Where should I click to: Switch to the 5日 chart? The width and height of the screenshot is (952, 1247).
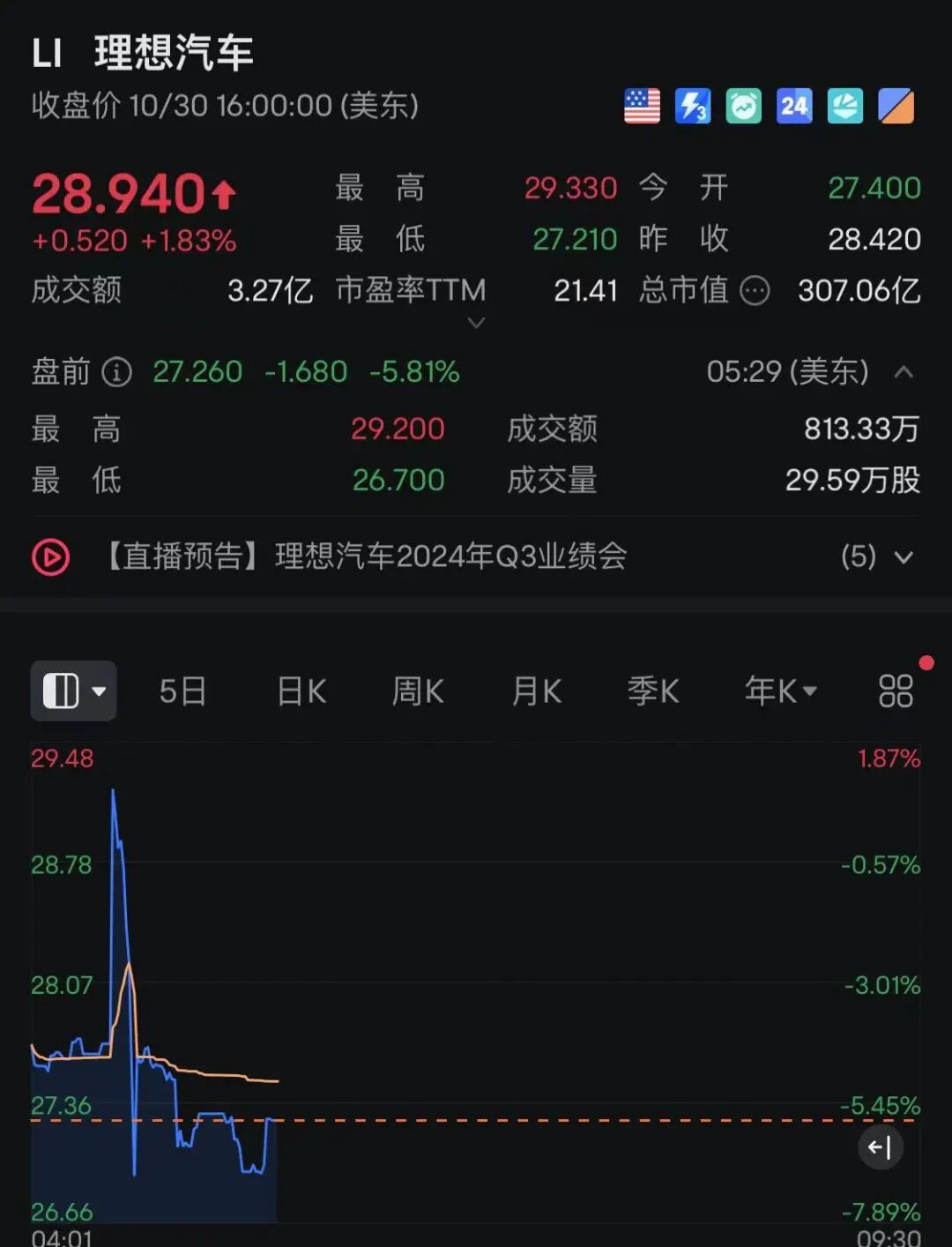182,691
